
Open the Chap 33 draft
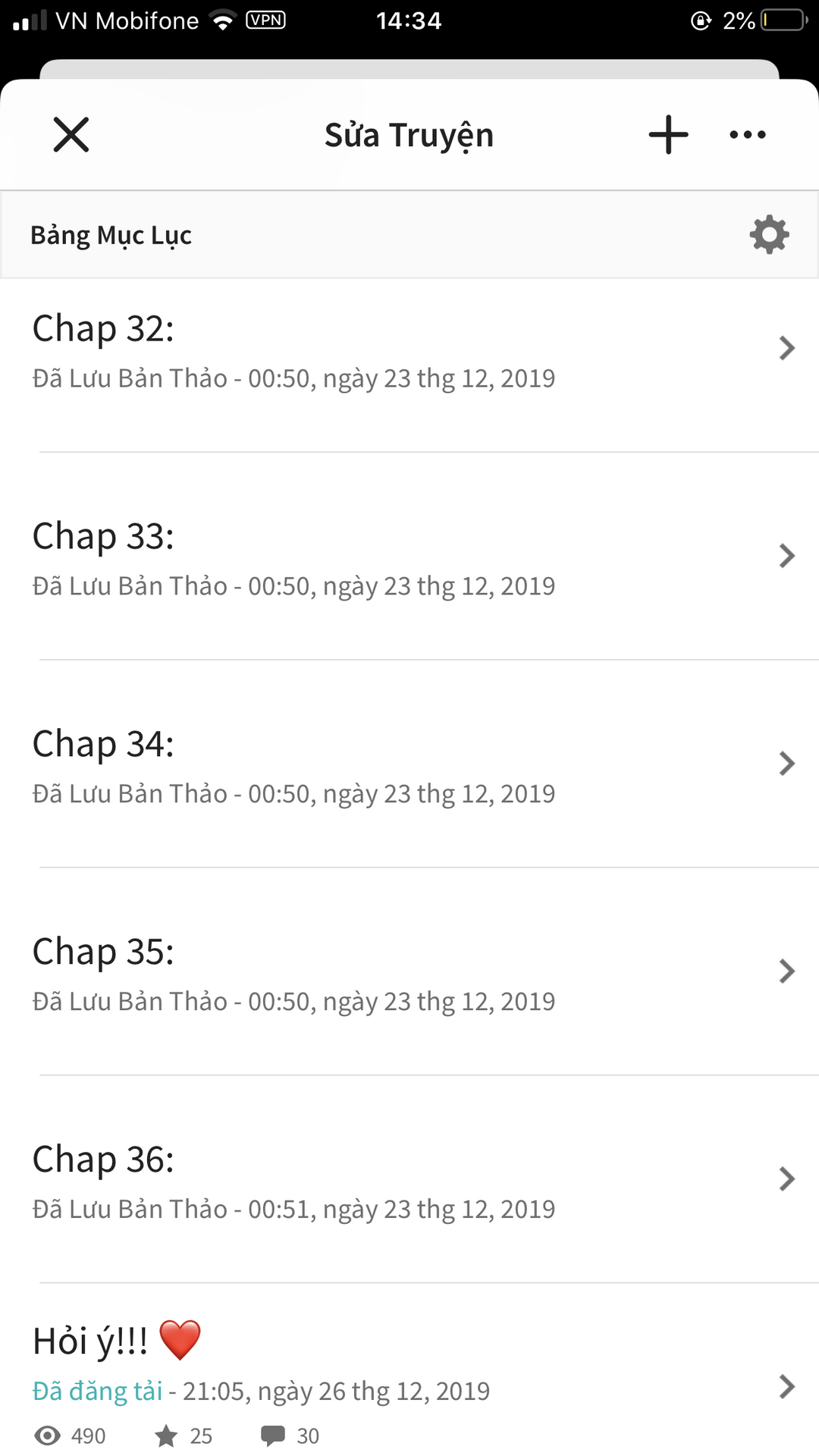[409, 557]
